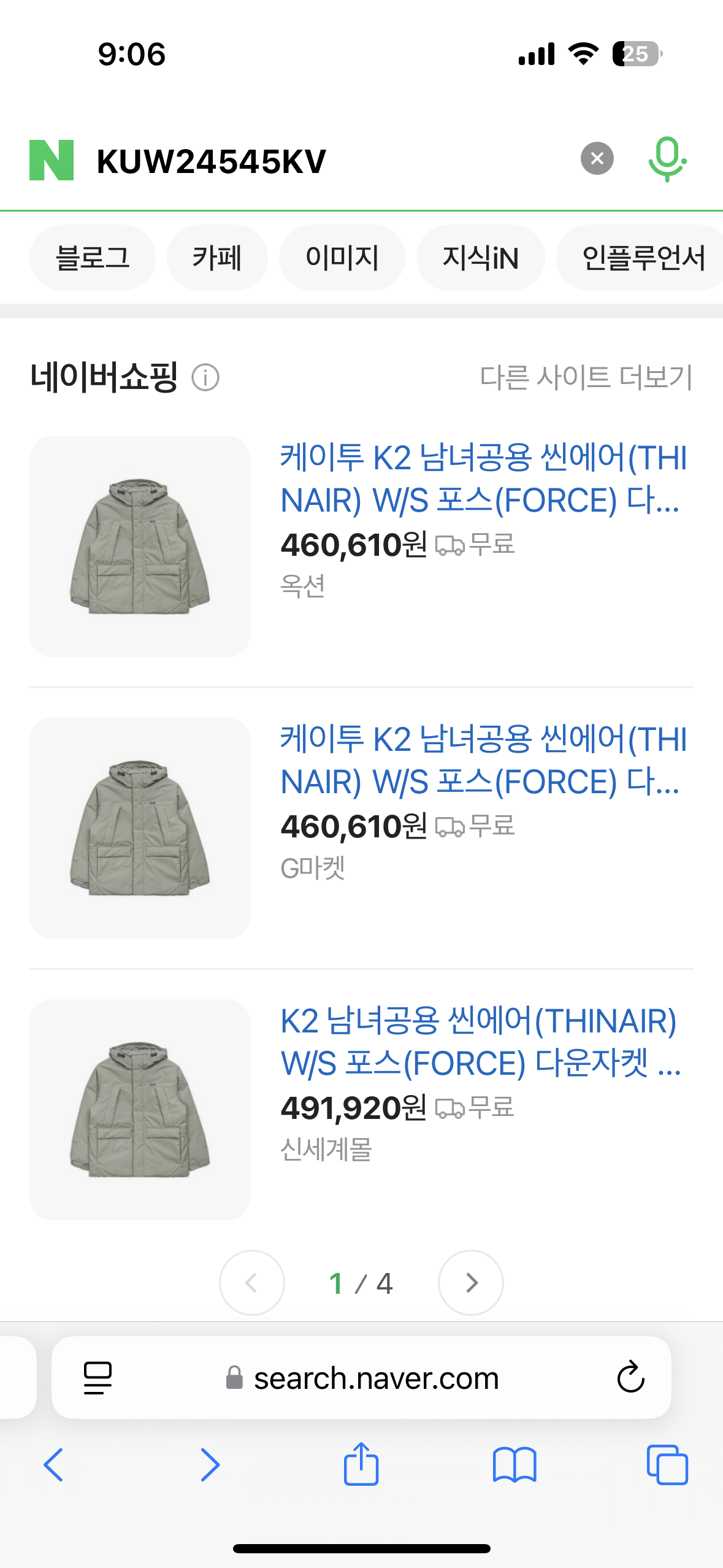The height and width of the screenshot is (1568, 723).
Task: Open Safari bookmarks
Action: pyautogui.click(x=514, y=1465)
